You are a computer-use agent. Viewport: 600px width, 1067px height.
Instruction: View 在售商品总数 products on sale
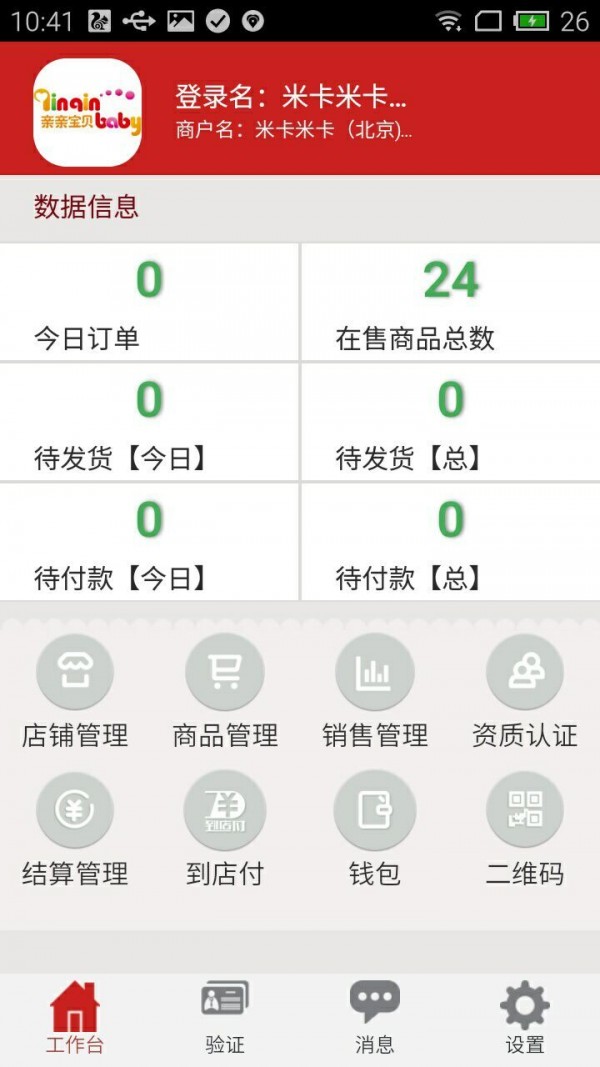pos(451,302)
